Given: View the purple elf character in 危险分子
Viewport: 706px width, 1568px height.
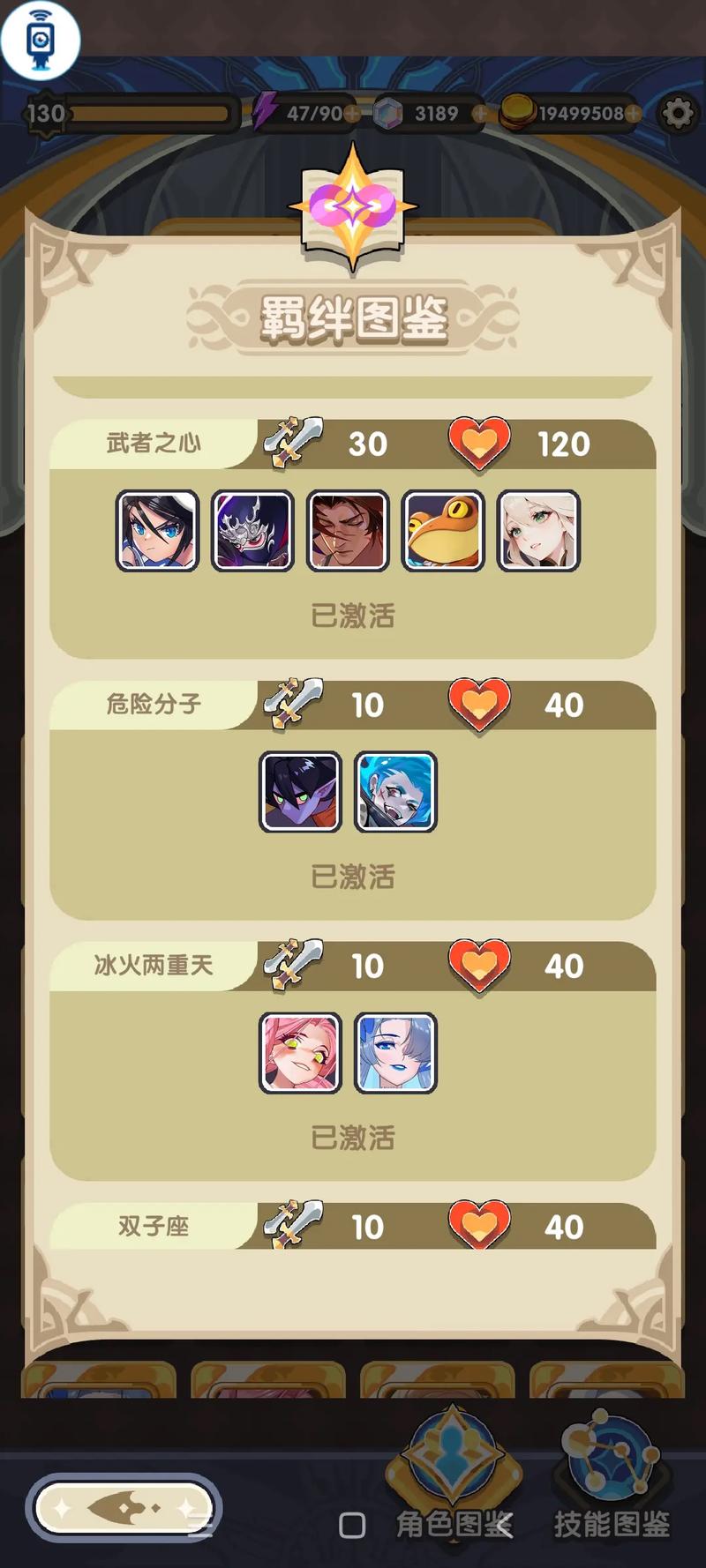Looking at the screenshot, I should (x=300, y=792).
